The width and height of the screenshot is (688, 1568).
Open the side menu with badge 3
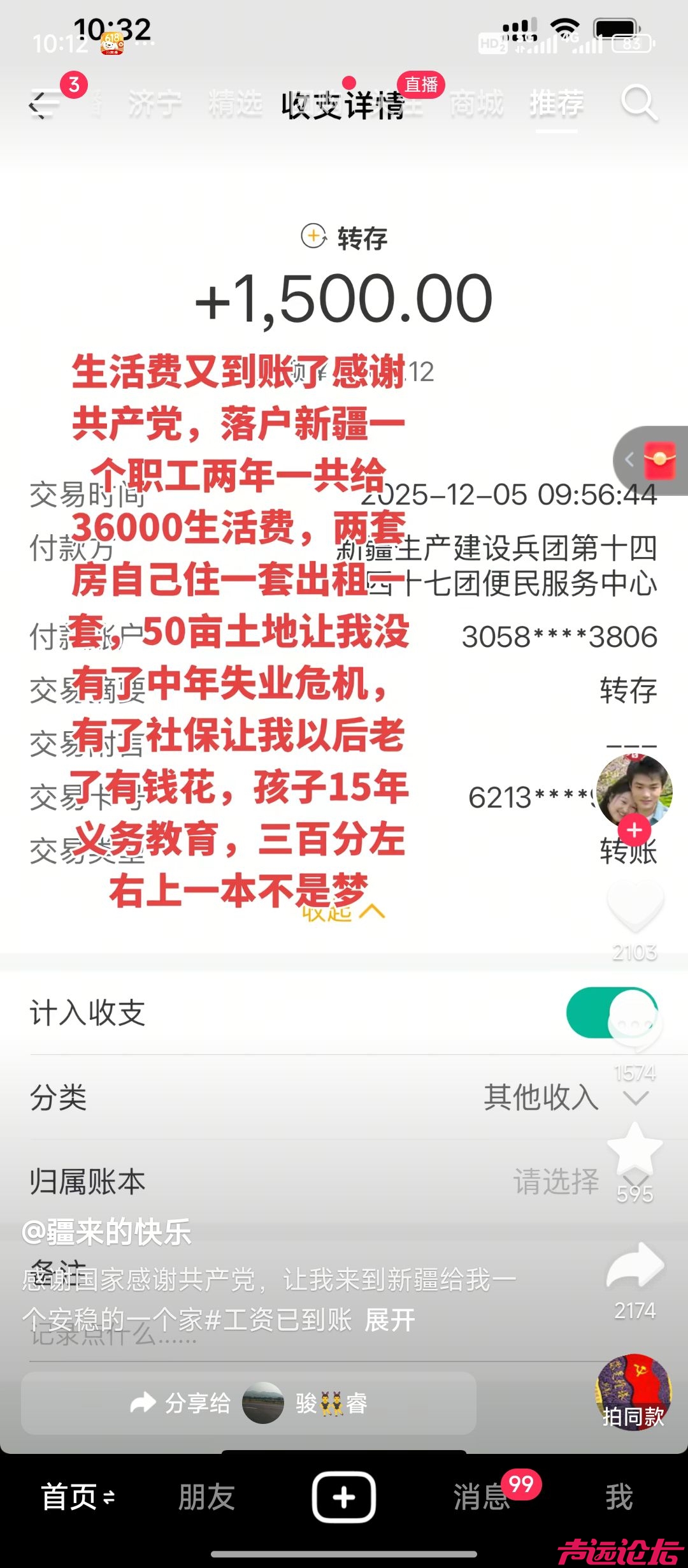tap(45, 103)
